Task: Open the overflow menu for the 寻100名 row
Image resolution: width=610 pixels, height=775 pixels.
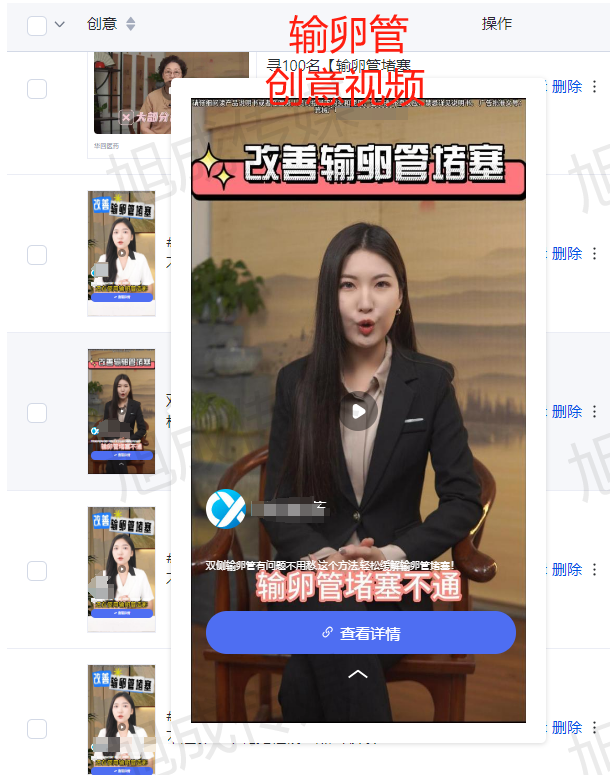Action: click(x=595, y=87)
